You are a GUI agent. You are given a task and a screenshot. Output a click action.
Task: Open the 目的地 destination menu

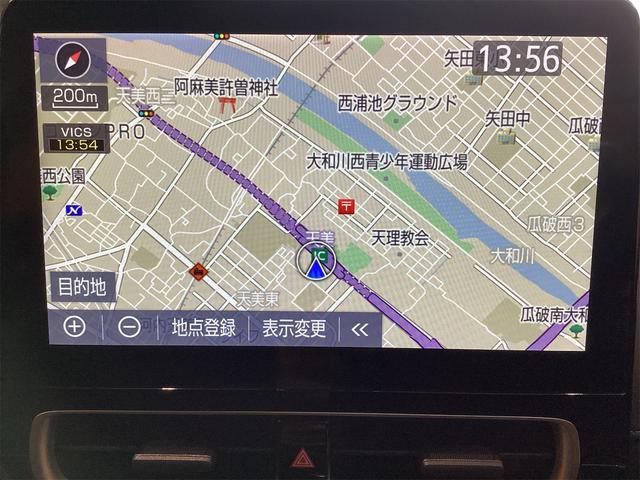pyautogui.click(x=81, y=288)
